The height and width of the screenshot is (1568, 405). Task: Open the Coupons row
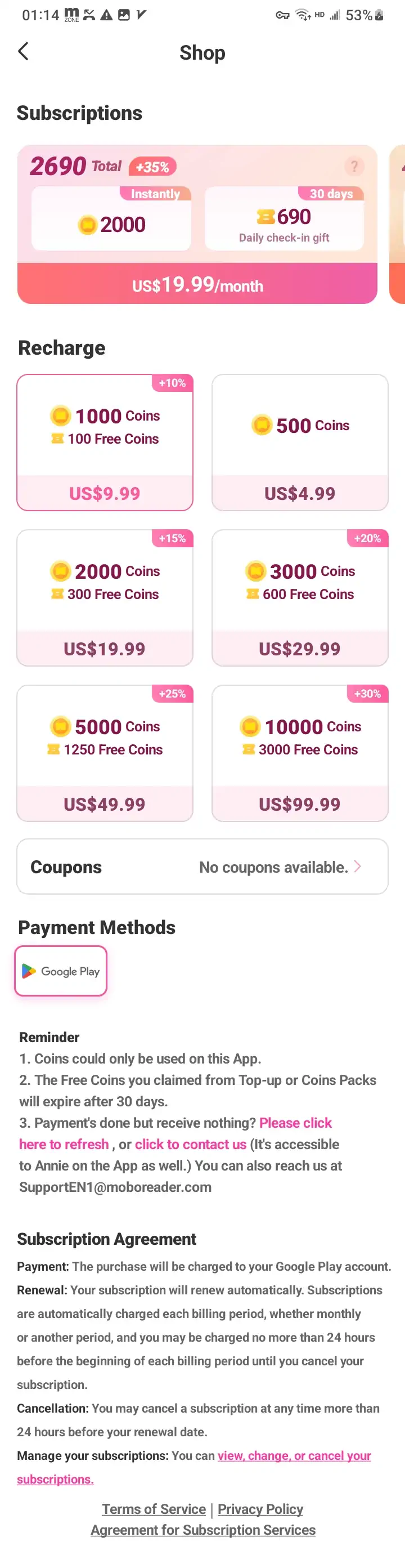point(202,867)
